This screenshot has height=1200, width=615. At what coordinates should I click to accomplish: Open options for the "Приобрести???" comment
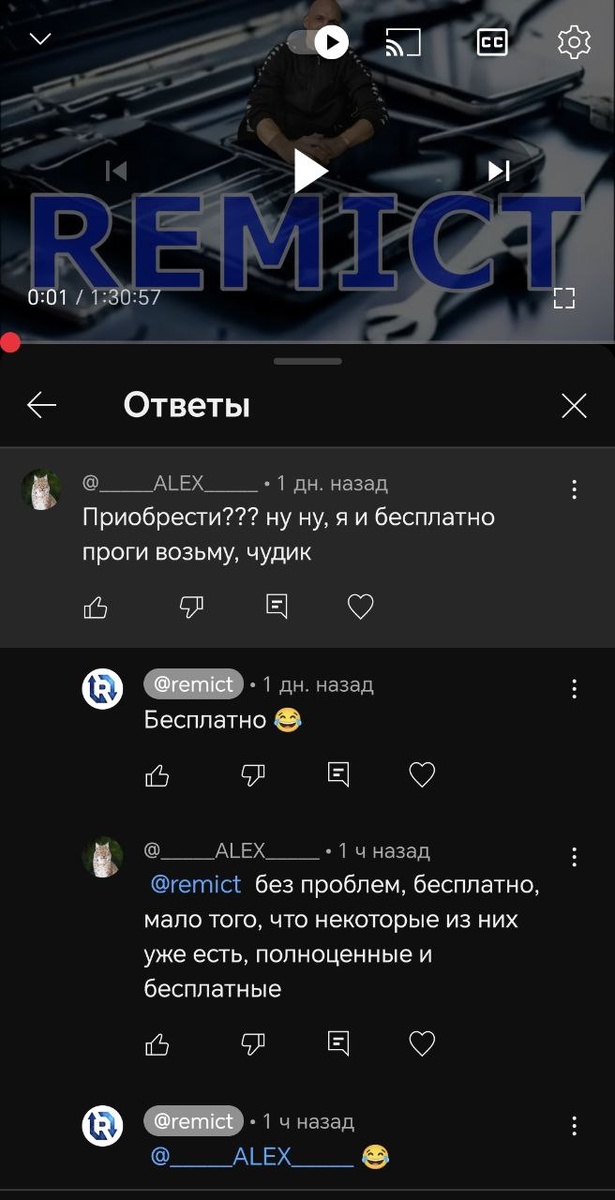click(x=574, y=490)
